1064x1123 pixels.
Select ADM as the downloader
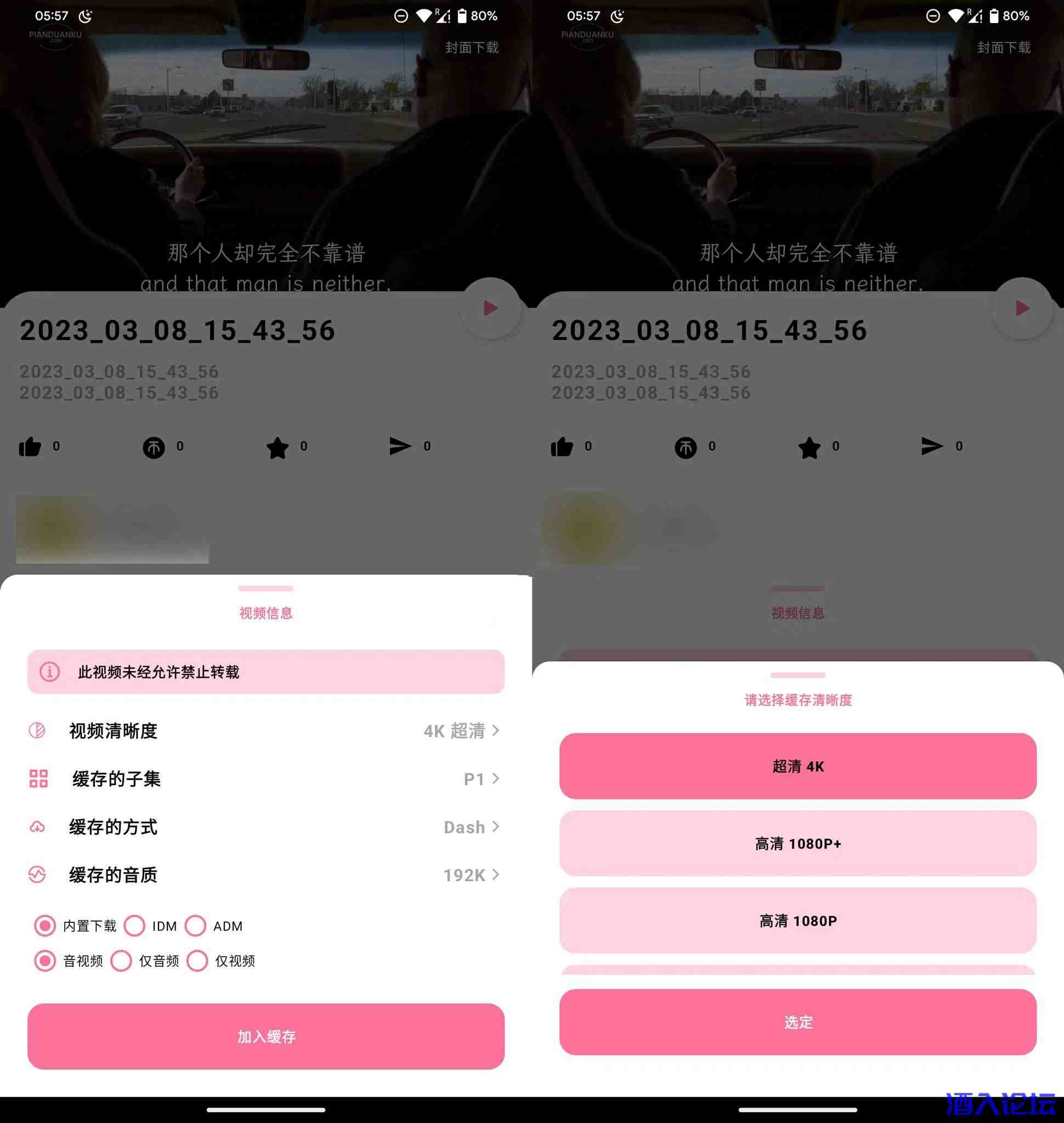(196, 926)
